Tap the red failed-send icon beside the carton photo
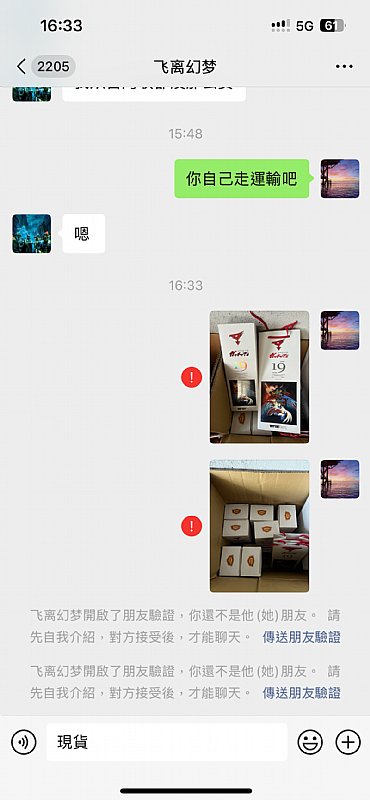 click(x=192, y=526)
